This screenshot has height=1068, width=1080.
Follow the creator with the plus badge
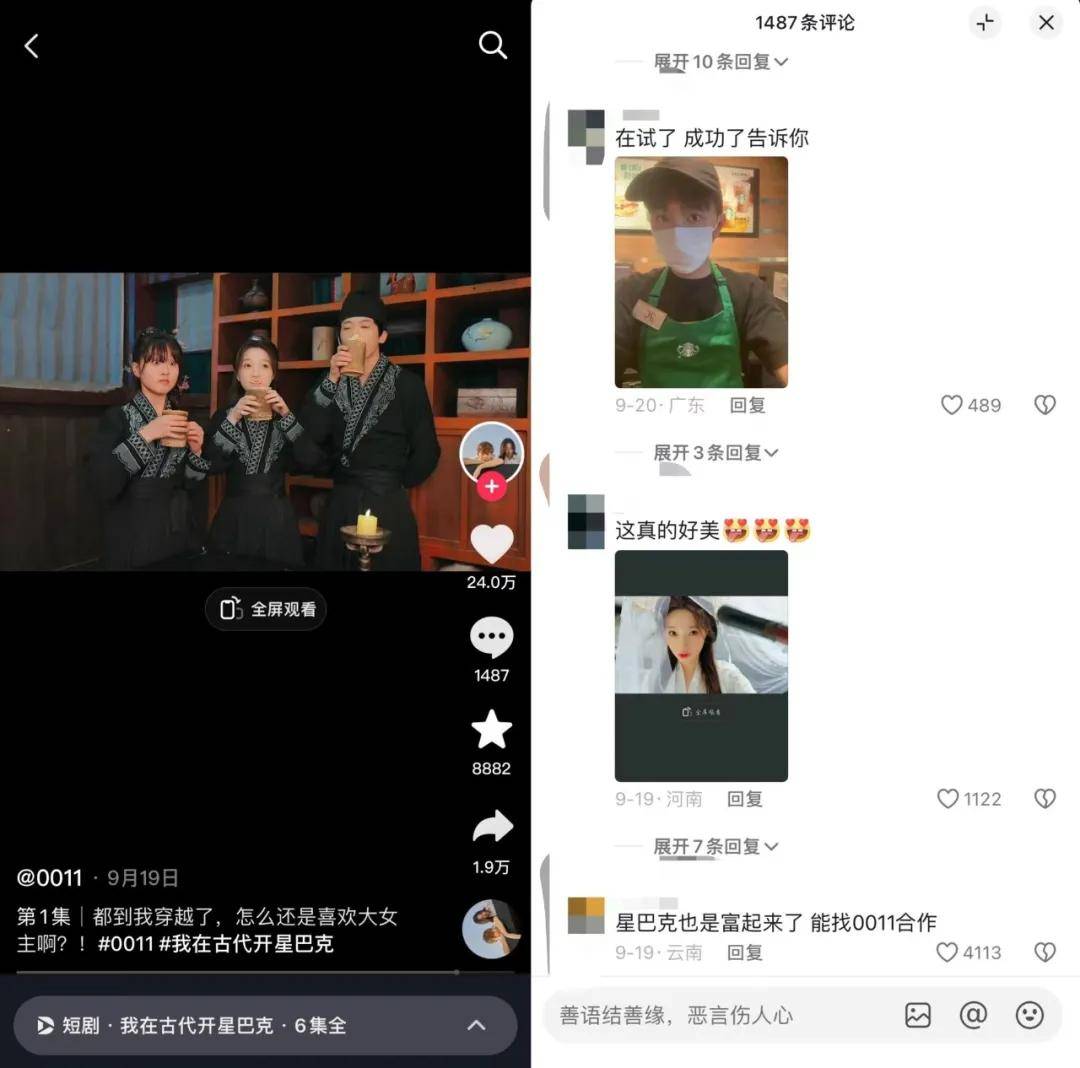coord(491,487)
